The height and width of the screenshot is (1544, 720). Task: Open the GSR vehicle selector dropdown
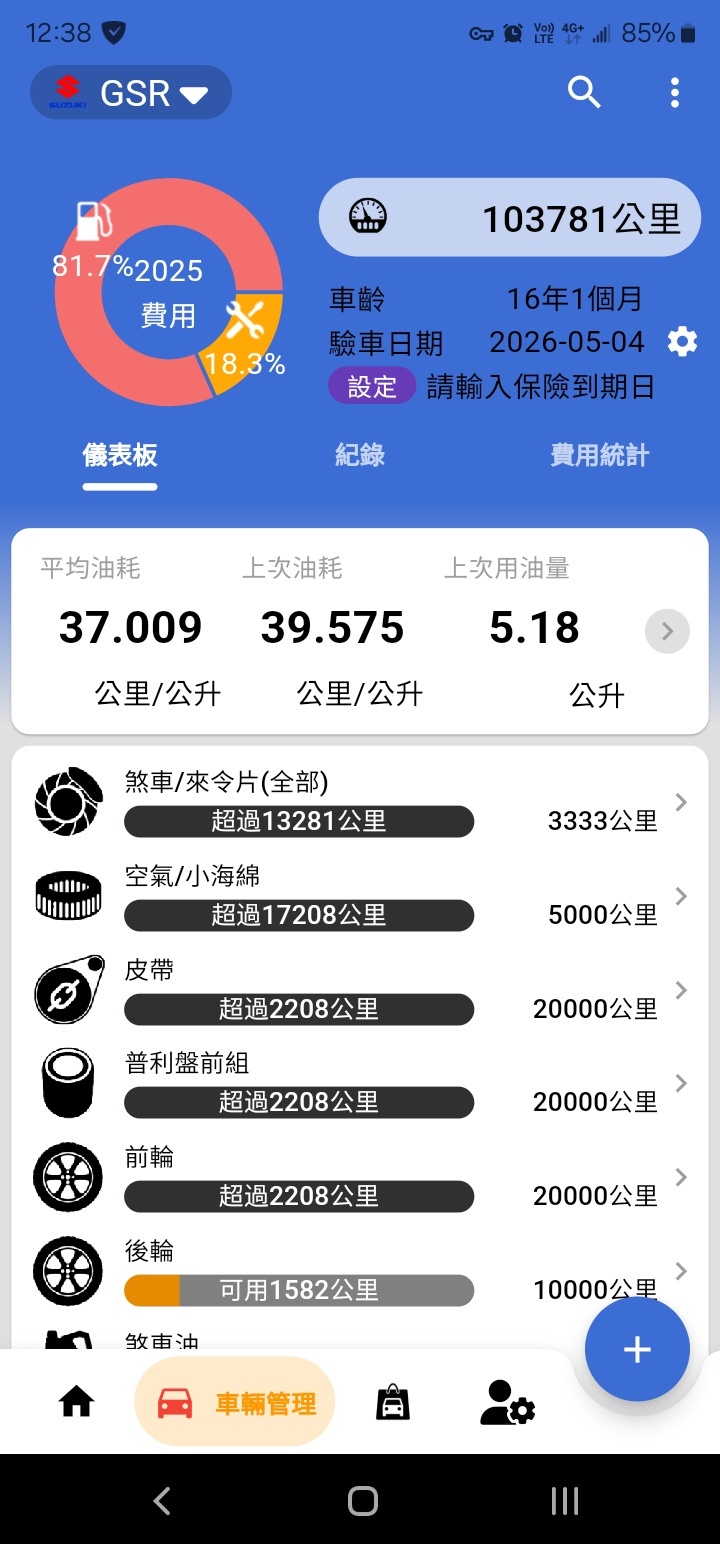point(131,93)
